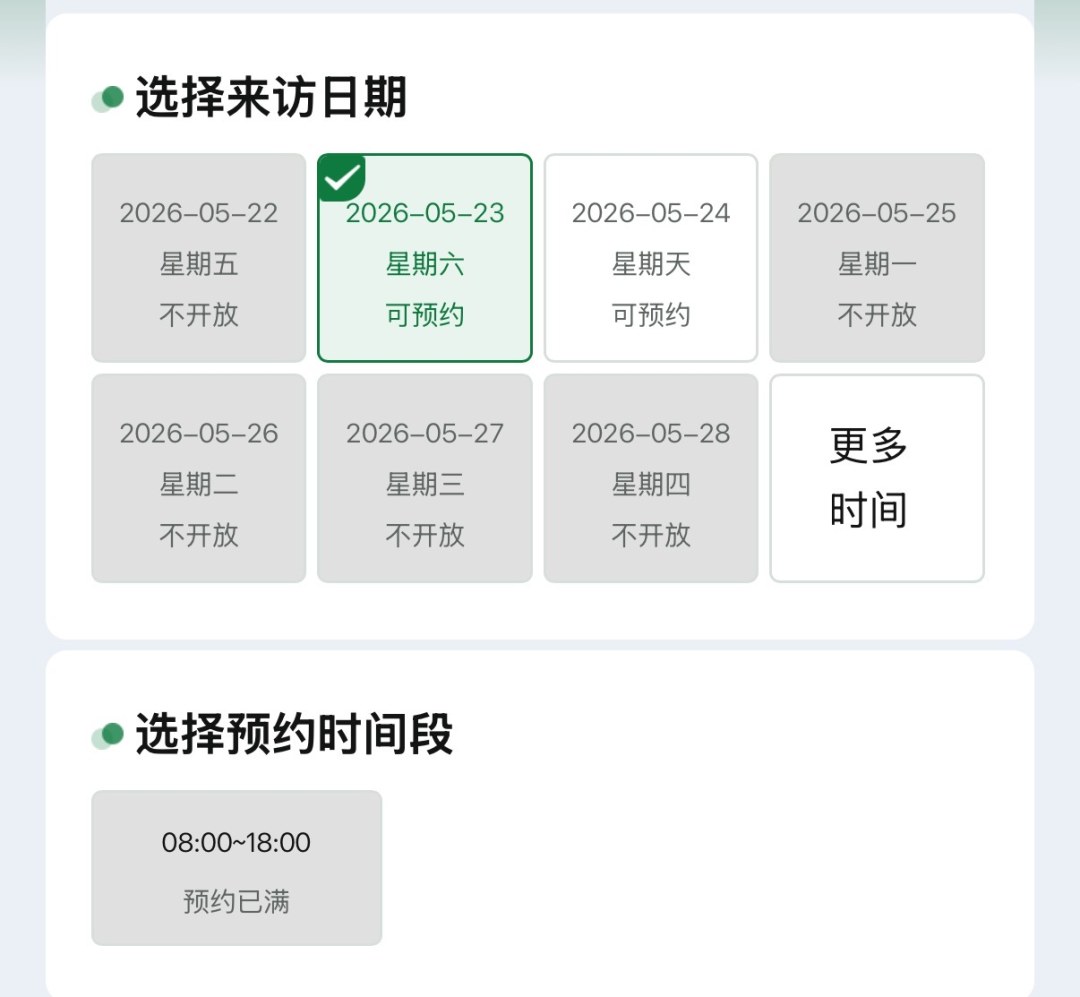This screenshot has width=1080, height=997.
Task: Tap the selected 2026-05-23 星期六 date
Action: [425, 258]
